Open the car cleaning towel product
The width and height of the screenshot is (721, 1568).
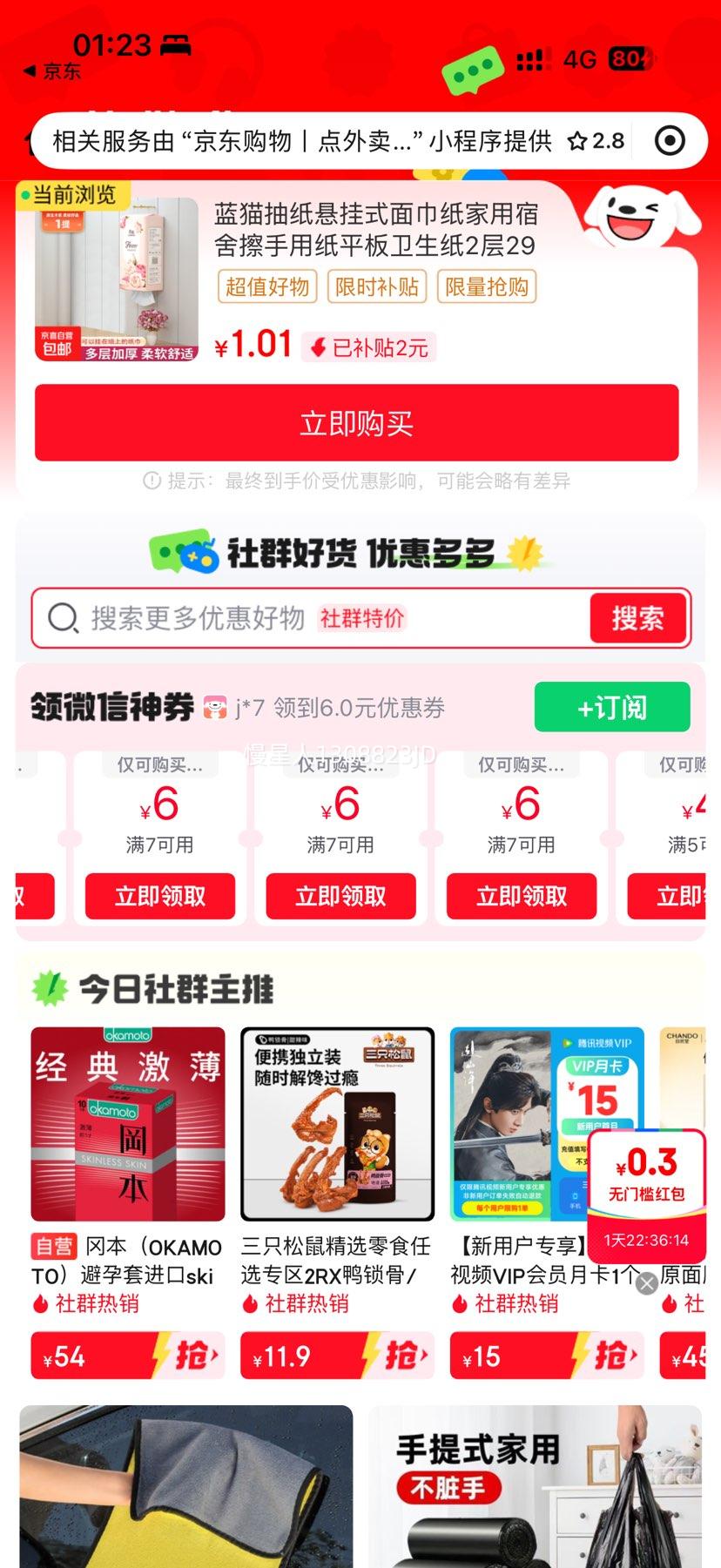pos(185,1487)
